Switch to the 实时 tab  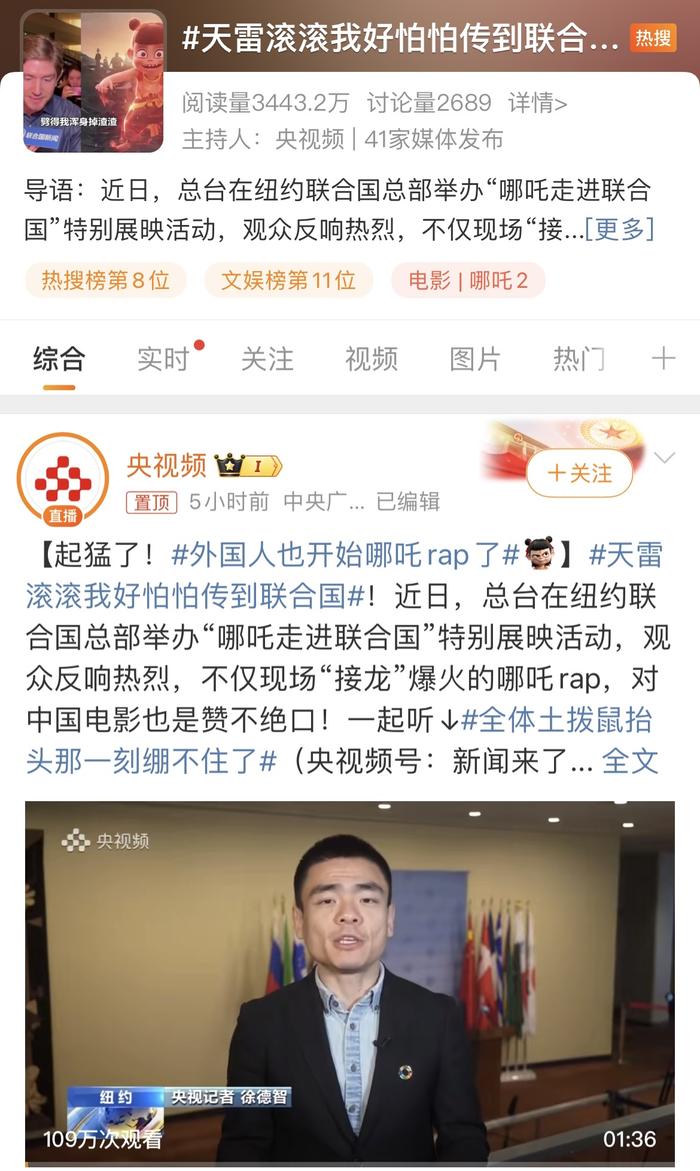click(x=163, y=359)
